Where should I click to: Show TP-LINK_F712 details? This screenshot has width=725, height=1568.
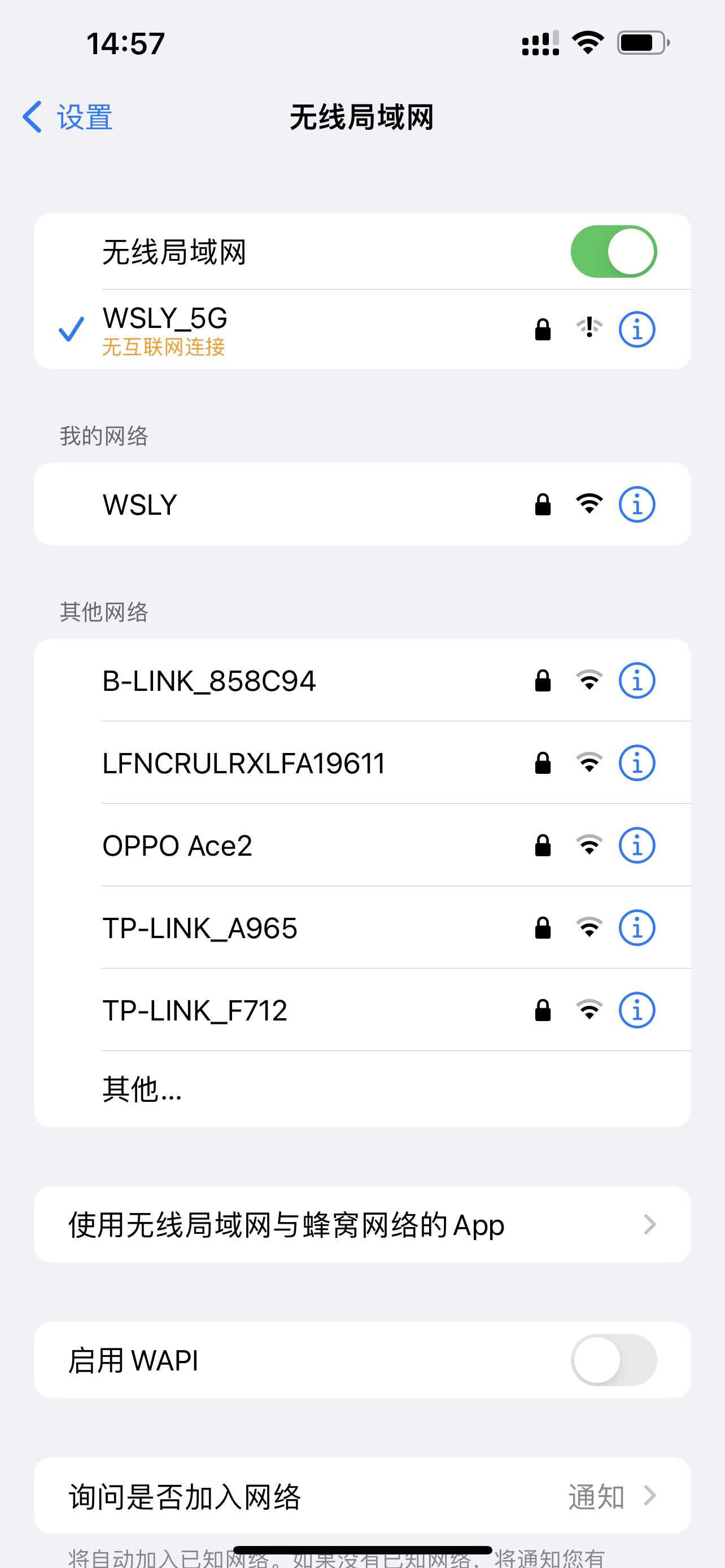pyautogui.click(x=637, y=1010)
